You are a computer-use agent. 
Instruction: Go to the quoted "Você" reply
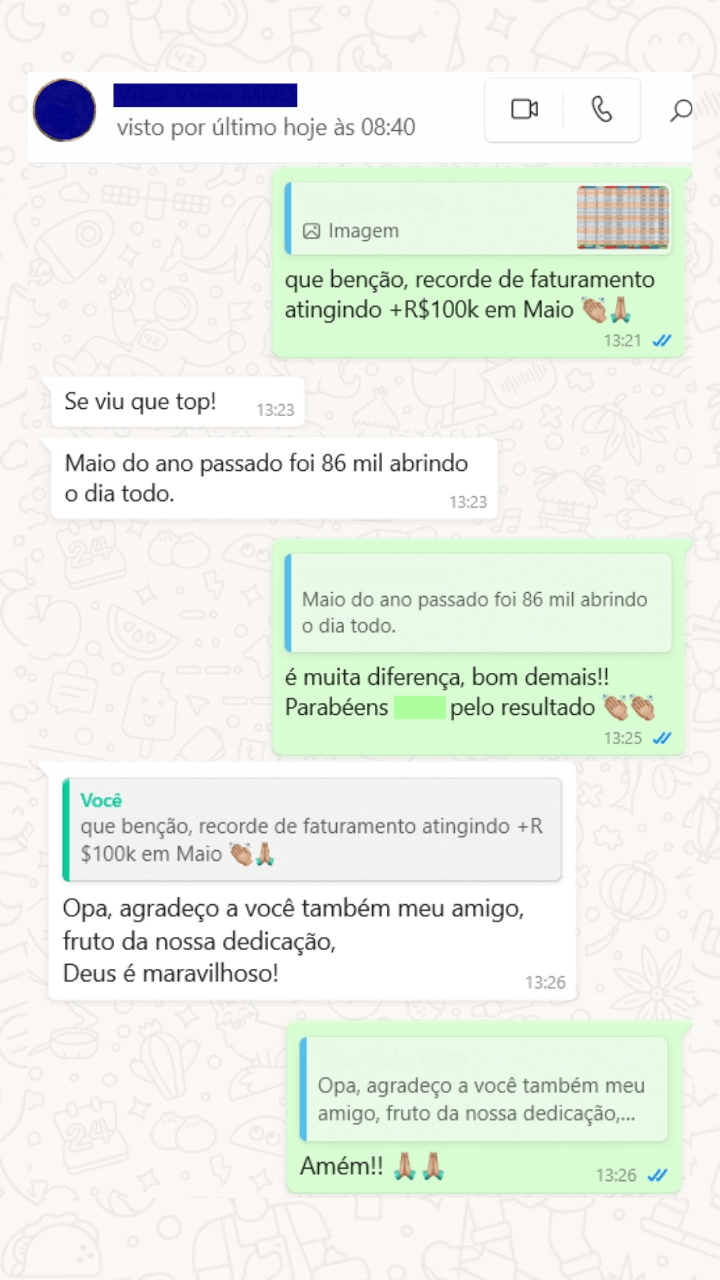coord(311,830)
